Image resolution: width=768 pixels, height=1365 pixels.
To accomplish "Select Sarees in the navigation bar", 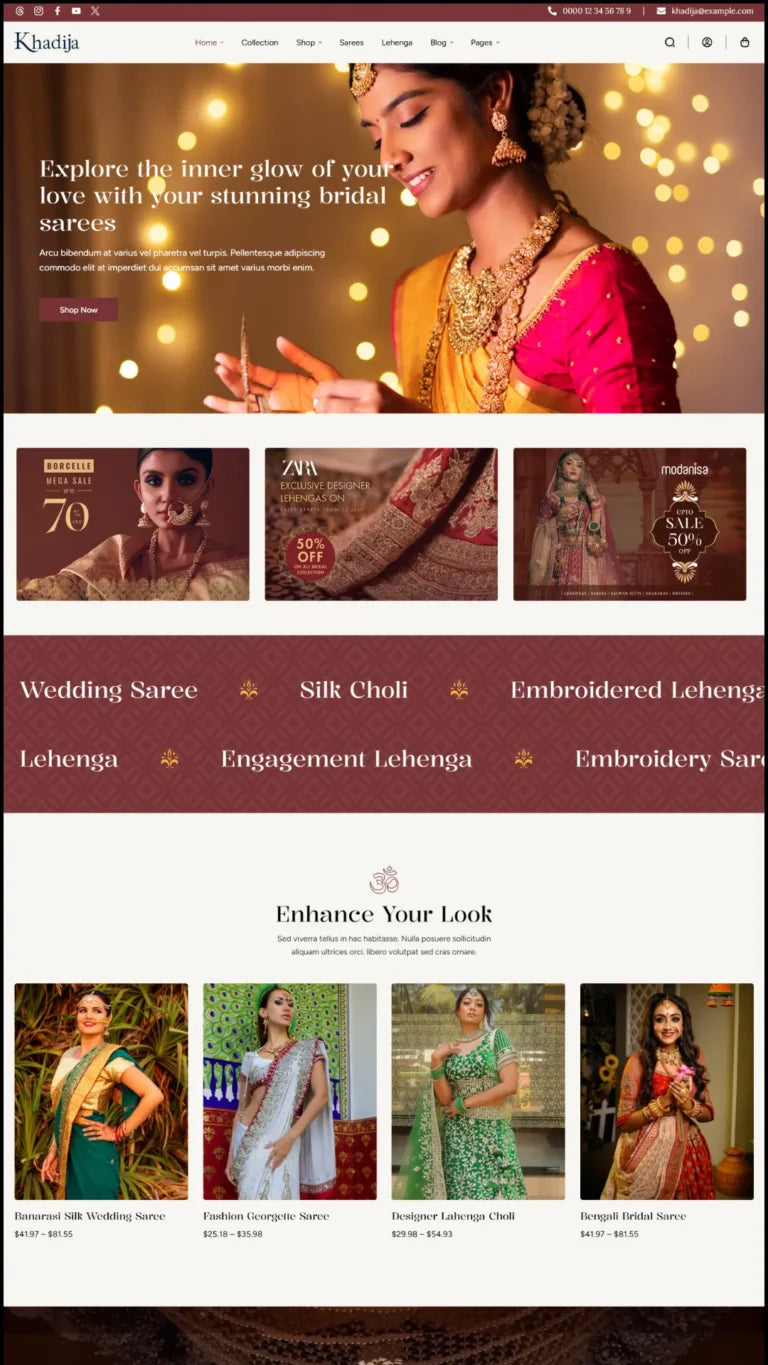I will click(x=351, y=43).
